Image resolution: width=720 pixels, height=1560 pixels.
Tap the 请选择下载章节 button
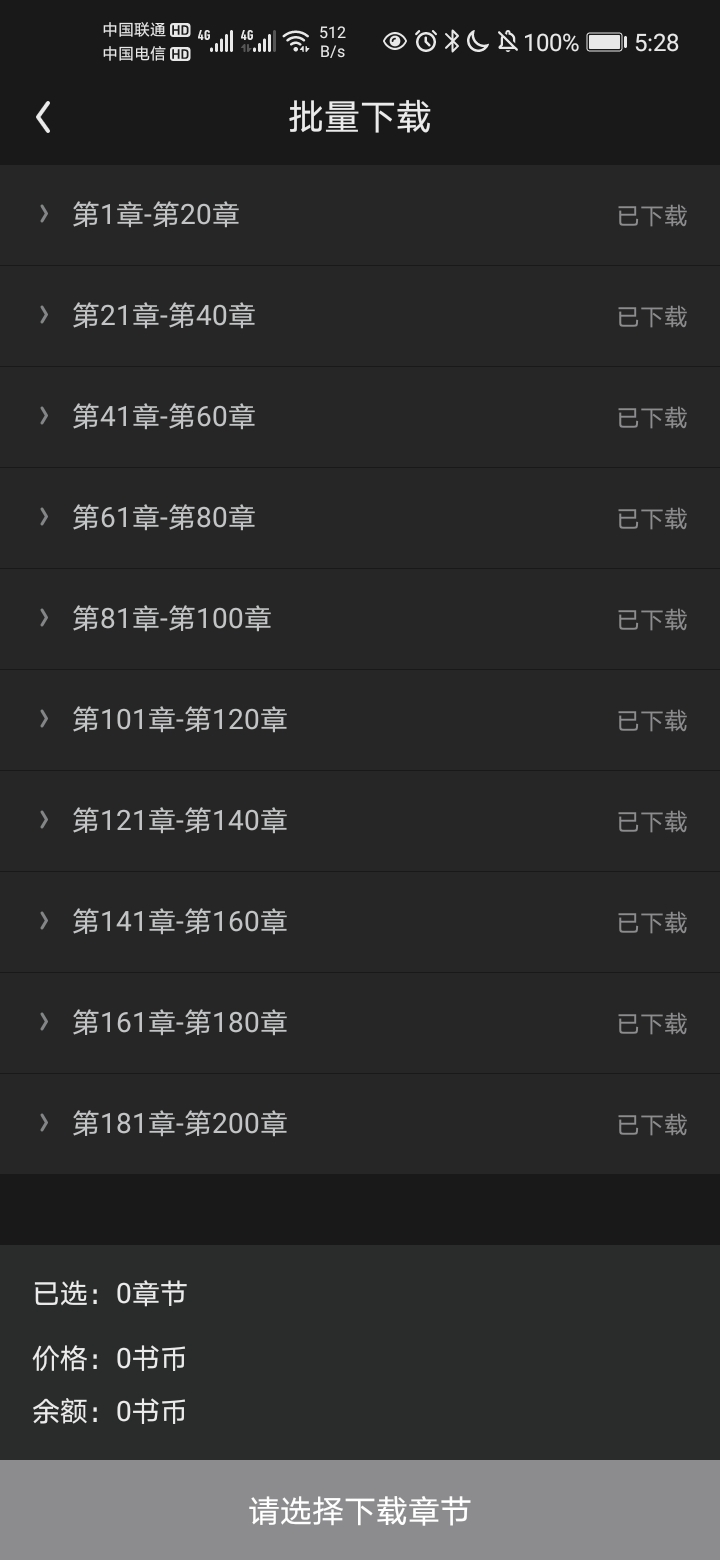(x=360, y=1510)
